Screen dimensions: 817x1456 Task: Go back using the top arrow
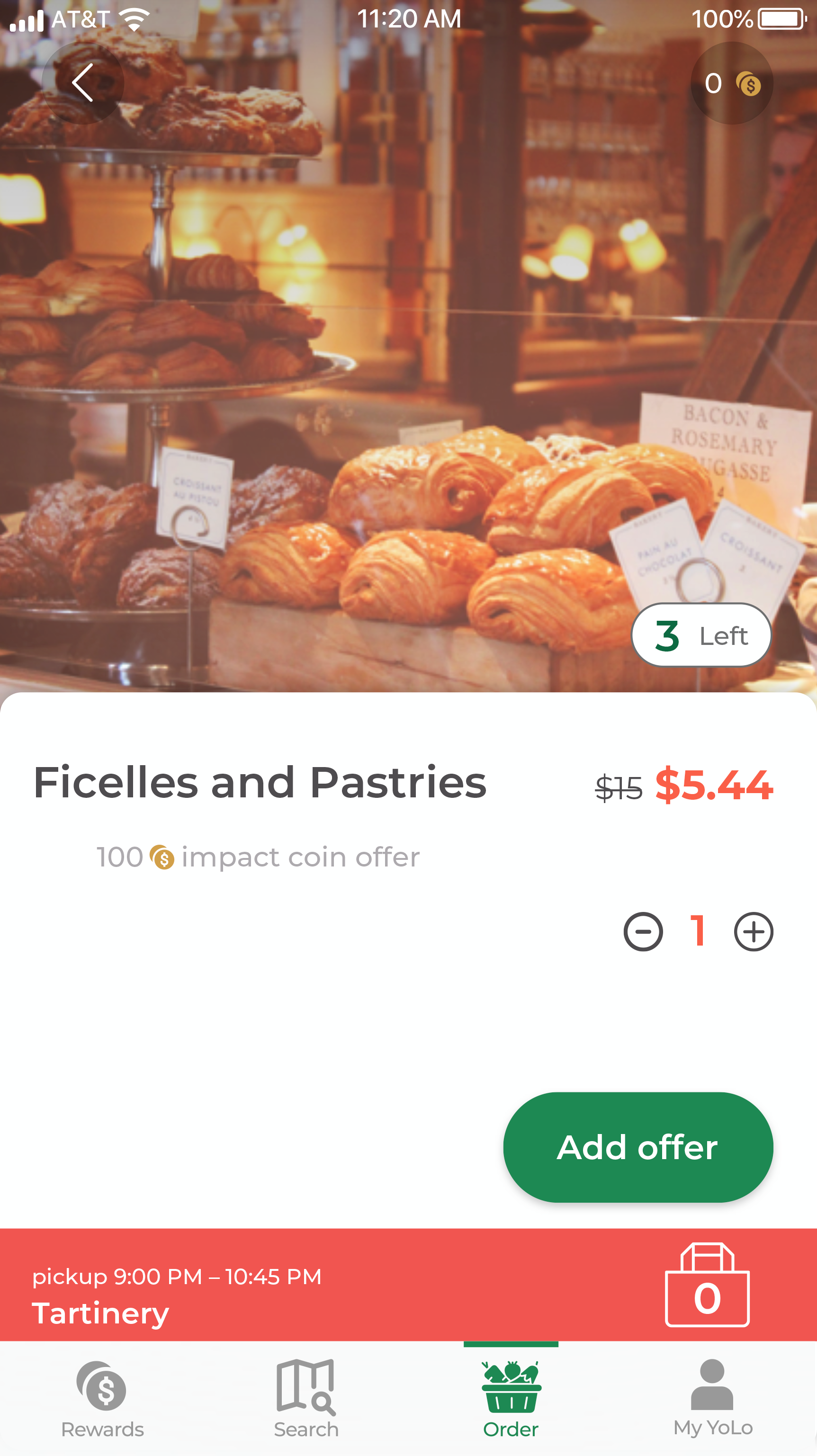pyautogui.click(x=82, y=82)
